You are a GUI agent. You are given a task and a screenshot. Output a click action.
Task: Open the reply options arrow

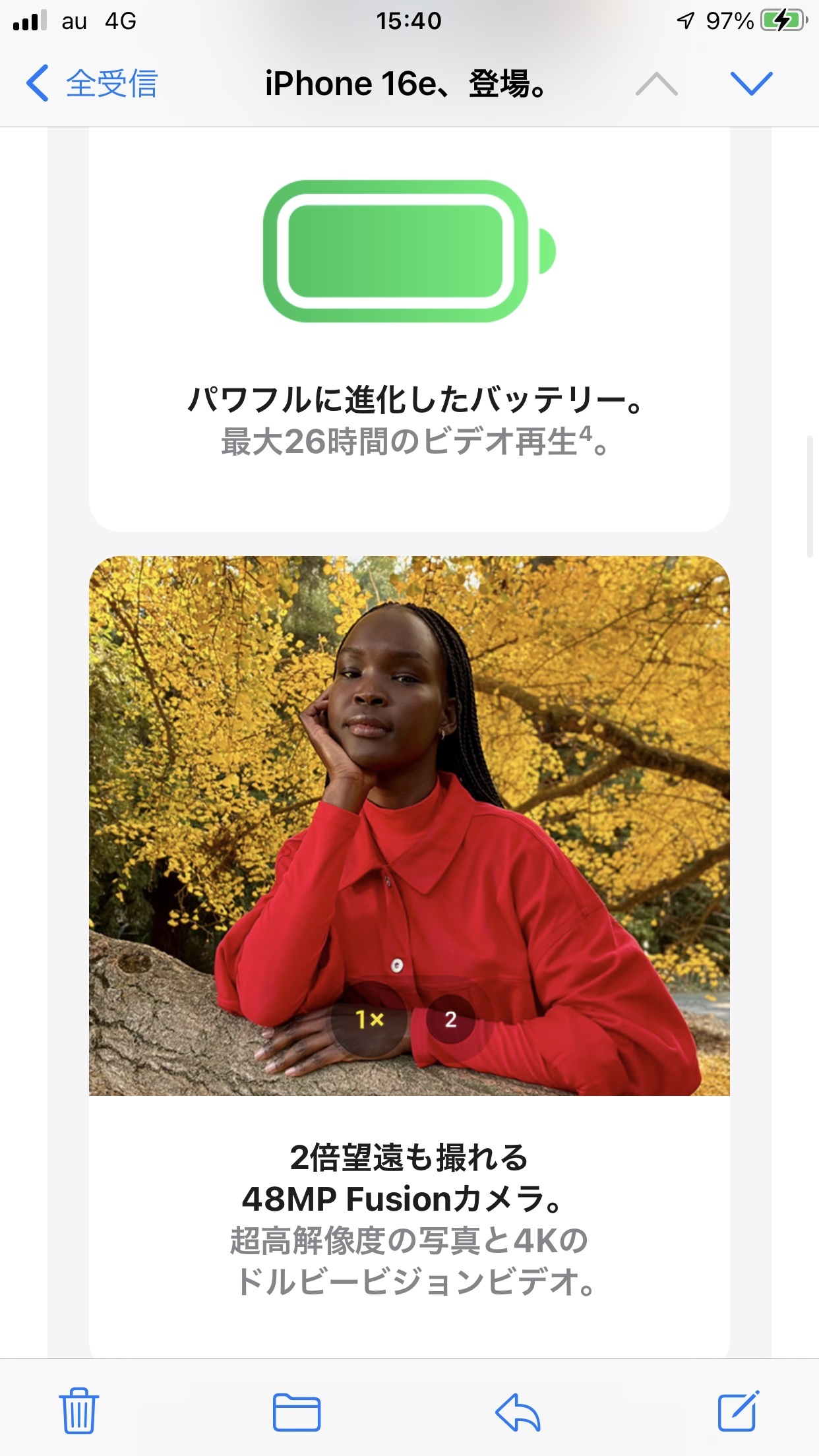pyautogui.click(x=518, y=1412)
